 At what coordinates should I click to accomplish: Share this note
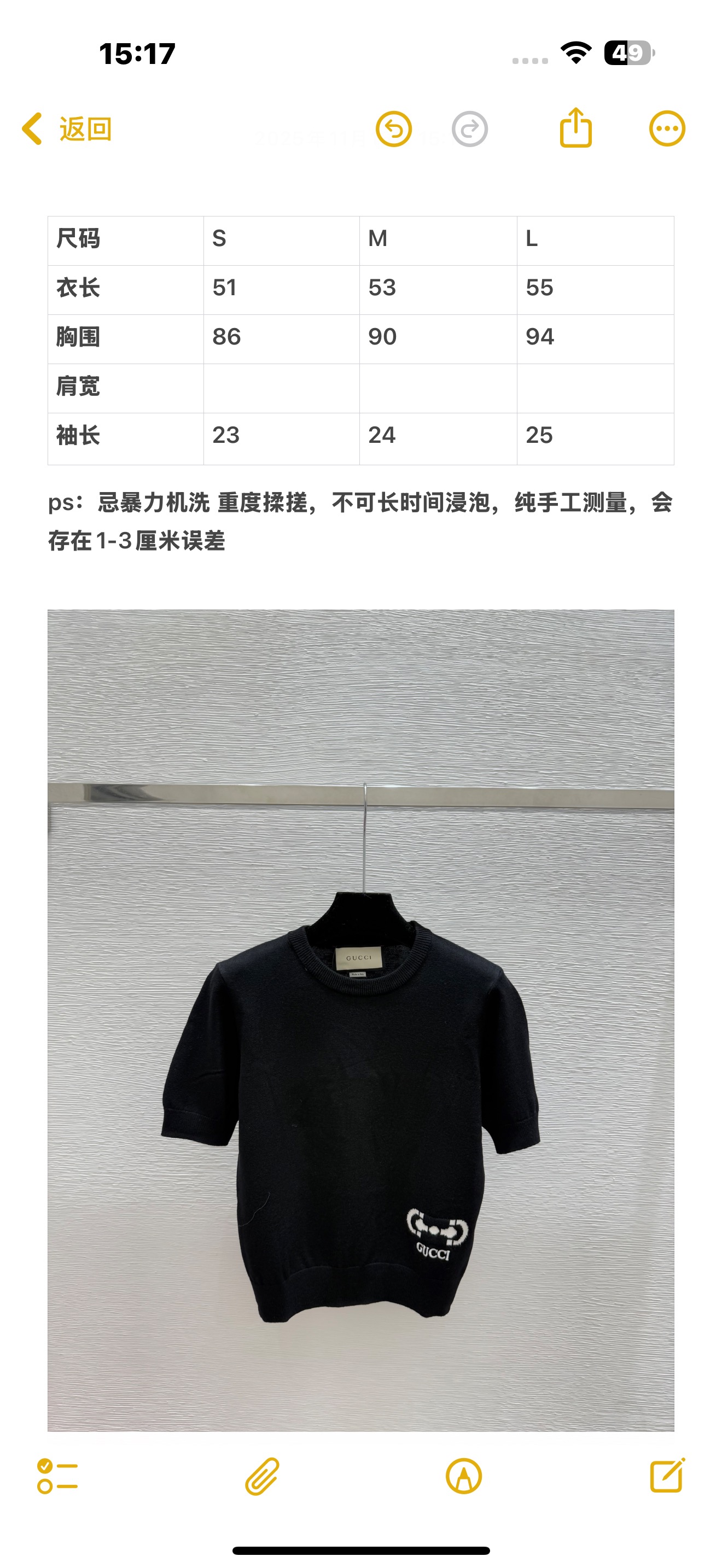click(575, 127)
